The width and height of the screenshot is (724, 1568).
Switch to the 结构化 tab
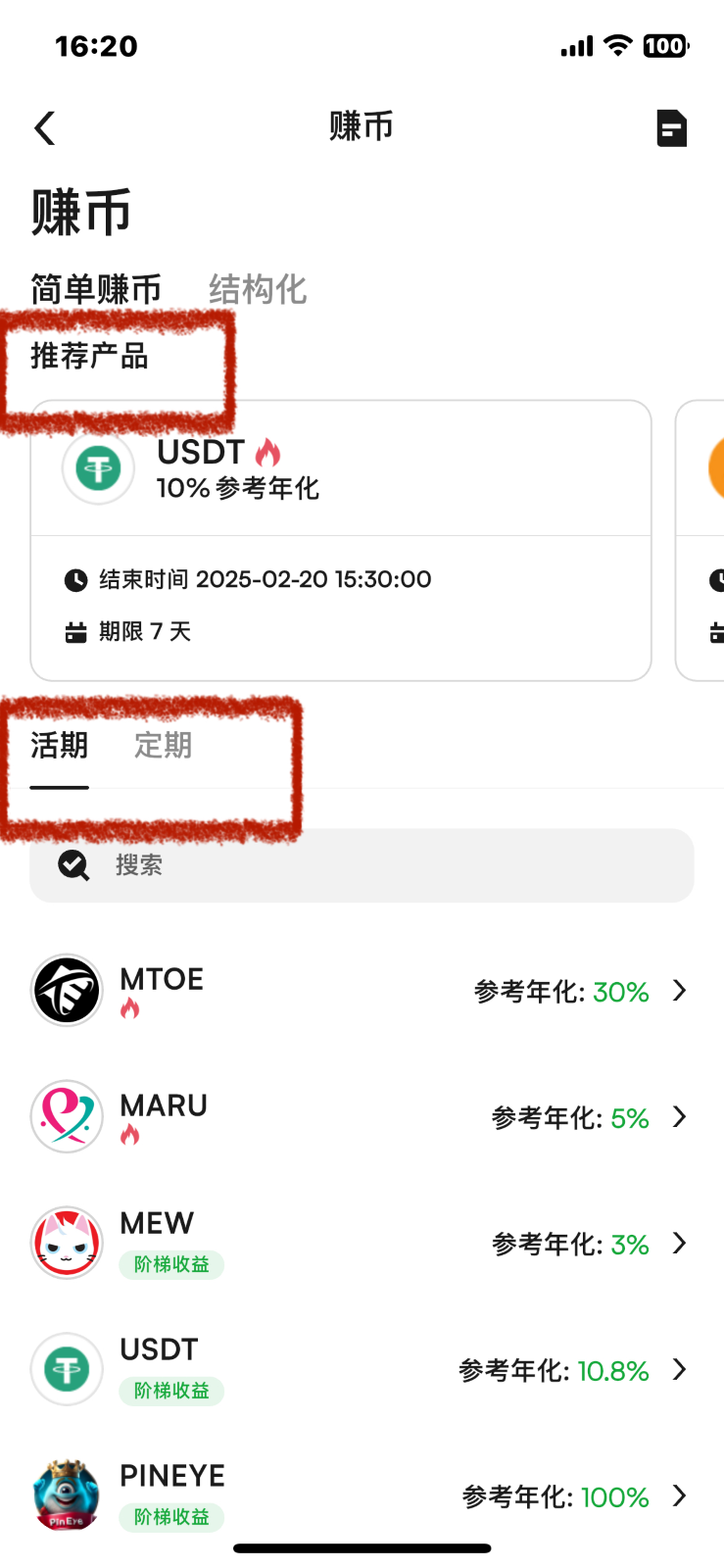pyautogui.click(x=258, y=290)
